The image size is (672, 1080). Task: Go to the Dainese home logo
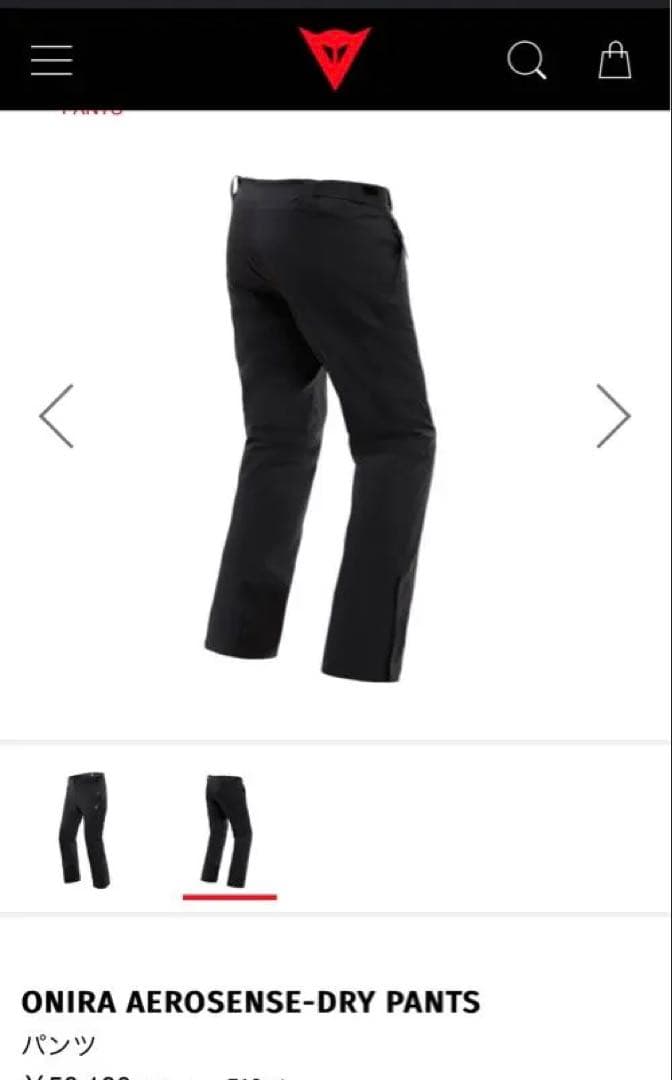click(x=334, y=58)
